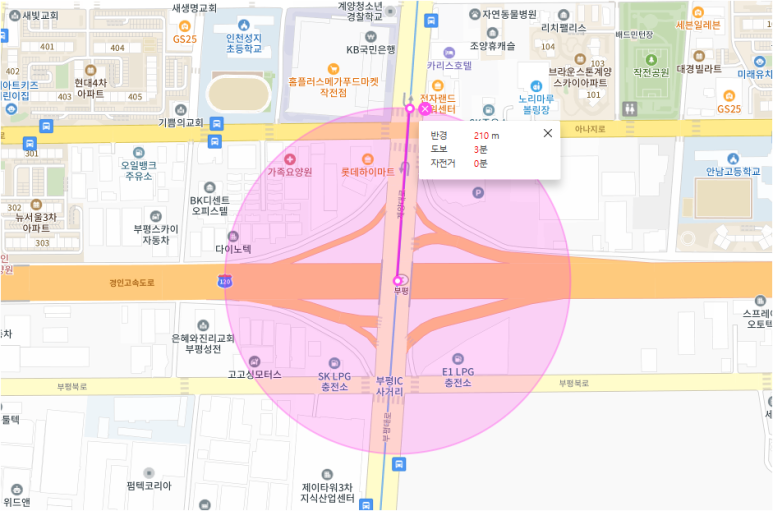Close the radius info popup
This screenshot has width=773, height=511.
(547, 133)
